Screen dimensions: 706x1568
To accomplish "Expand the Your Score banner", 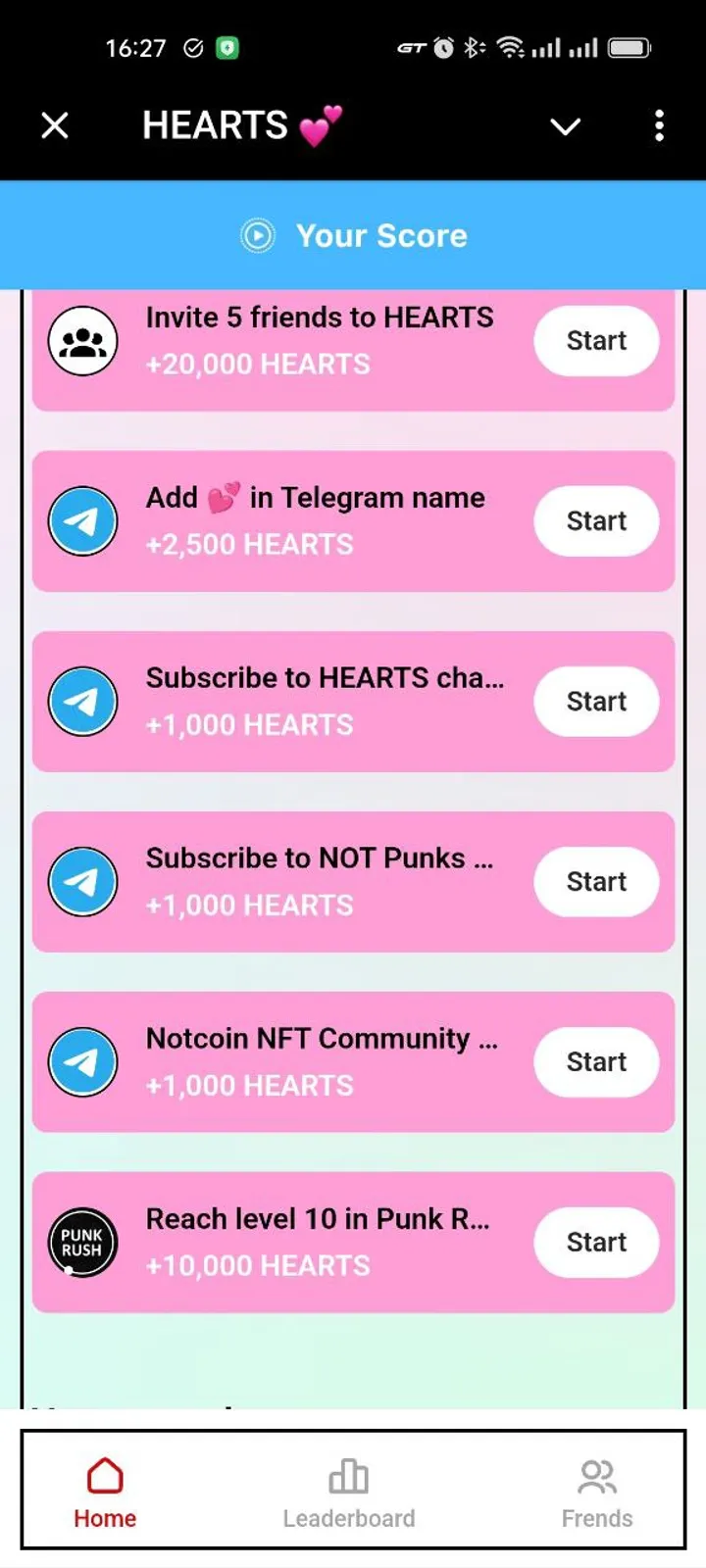I will tap(353, 235).
